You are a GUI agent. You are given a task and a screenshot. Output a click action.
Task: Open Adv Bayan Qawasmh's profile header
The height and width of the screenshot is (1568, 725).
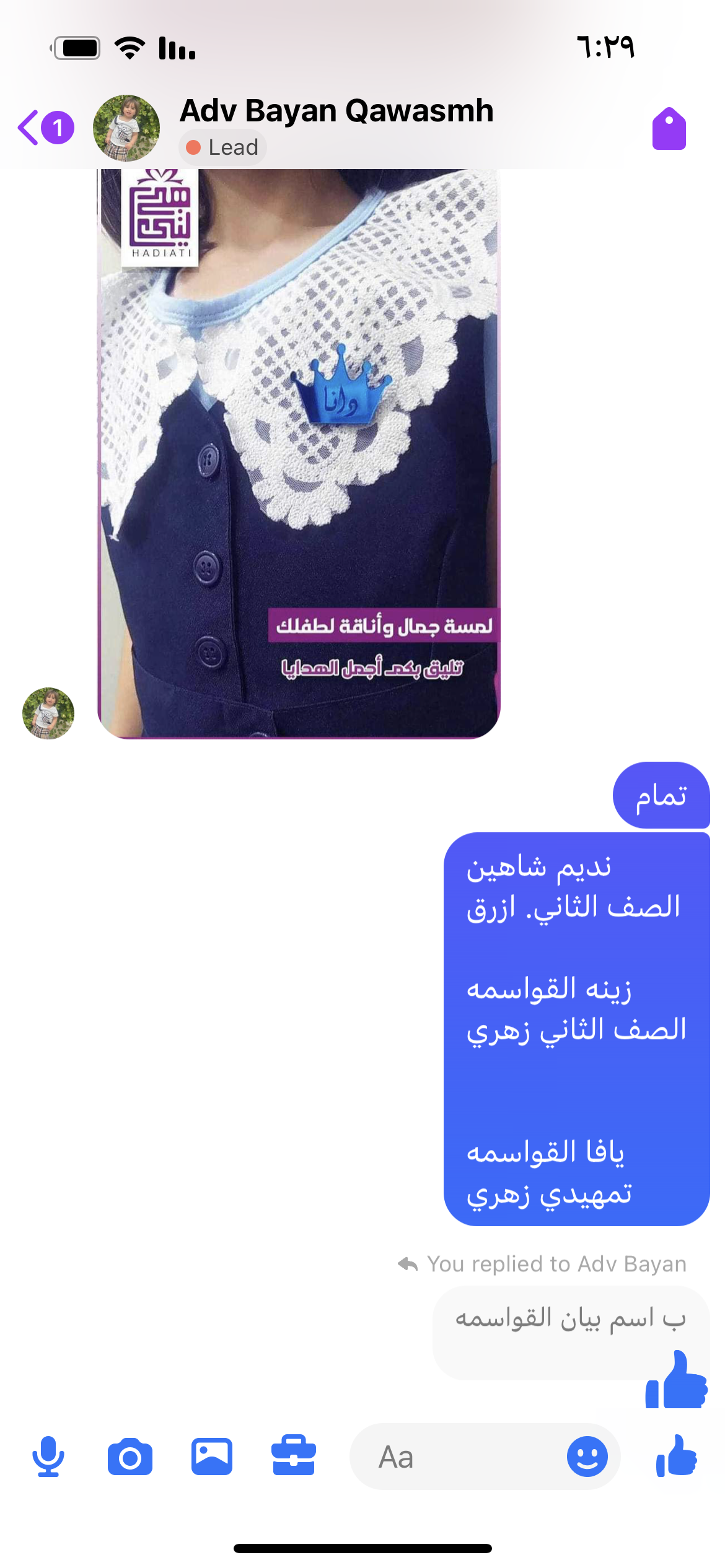[335, 111]
